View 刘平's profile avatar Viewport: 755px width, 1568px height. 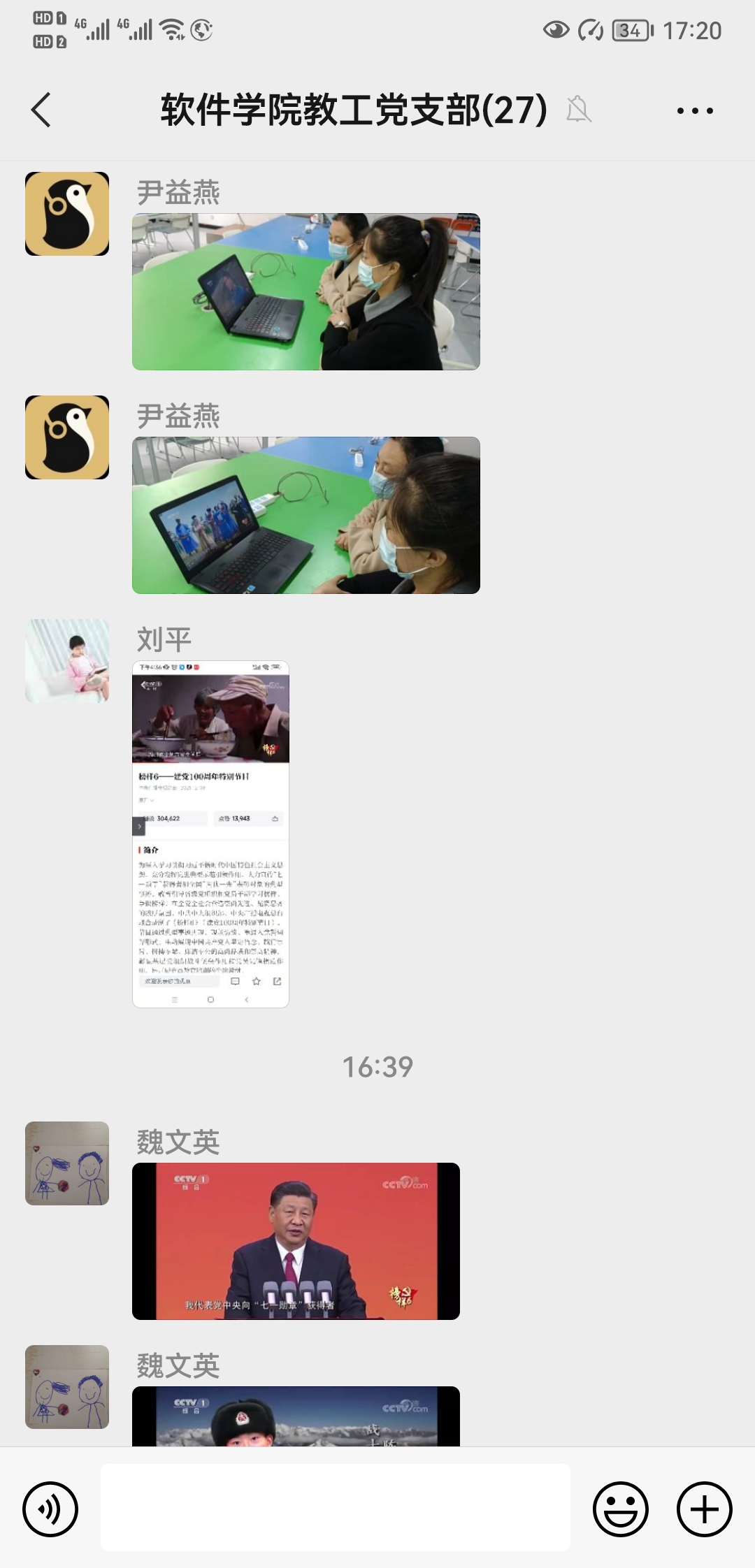67,660
